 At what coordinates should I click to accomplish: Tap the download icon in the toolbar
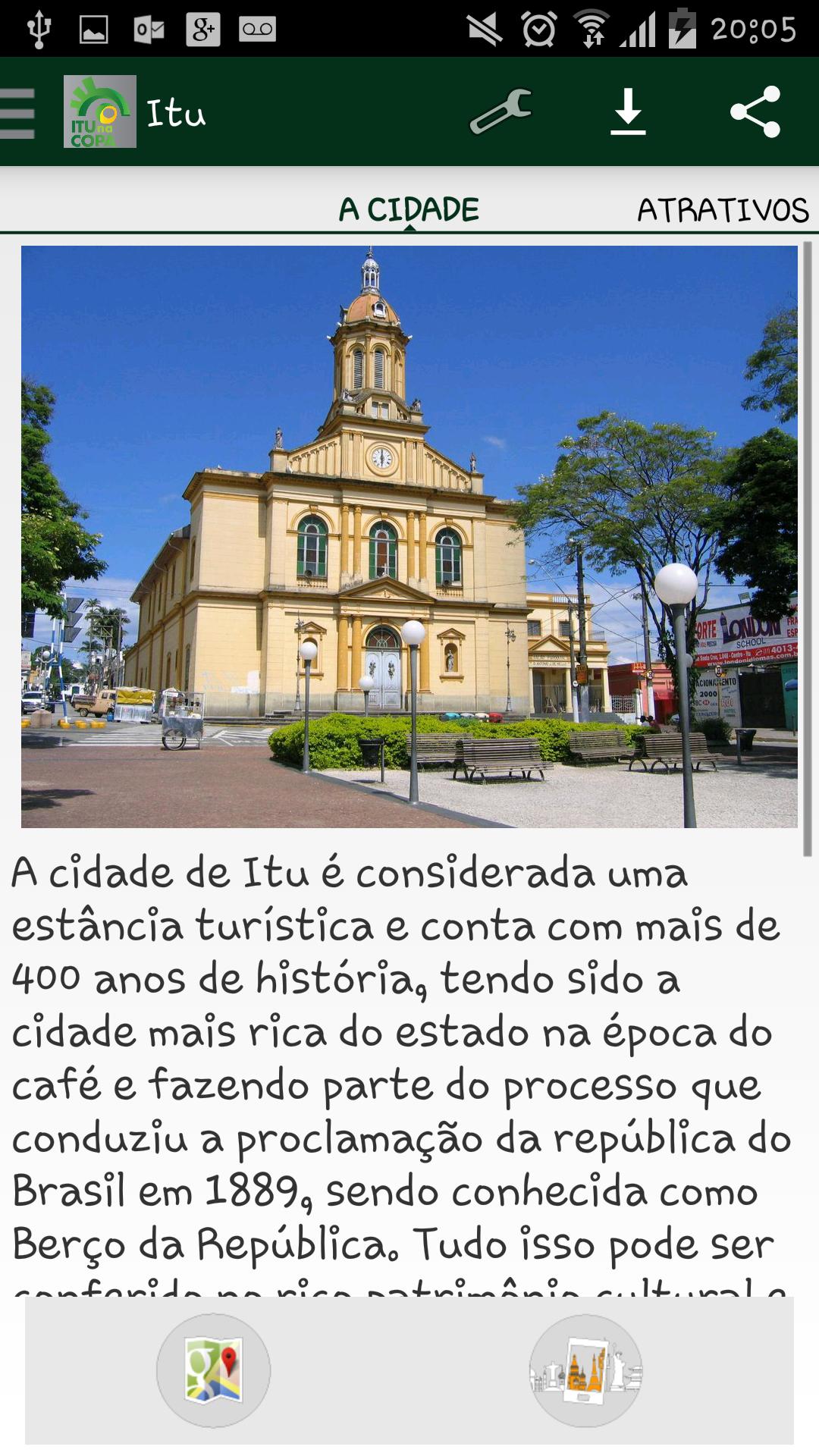click(x=628, y=111)
